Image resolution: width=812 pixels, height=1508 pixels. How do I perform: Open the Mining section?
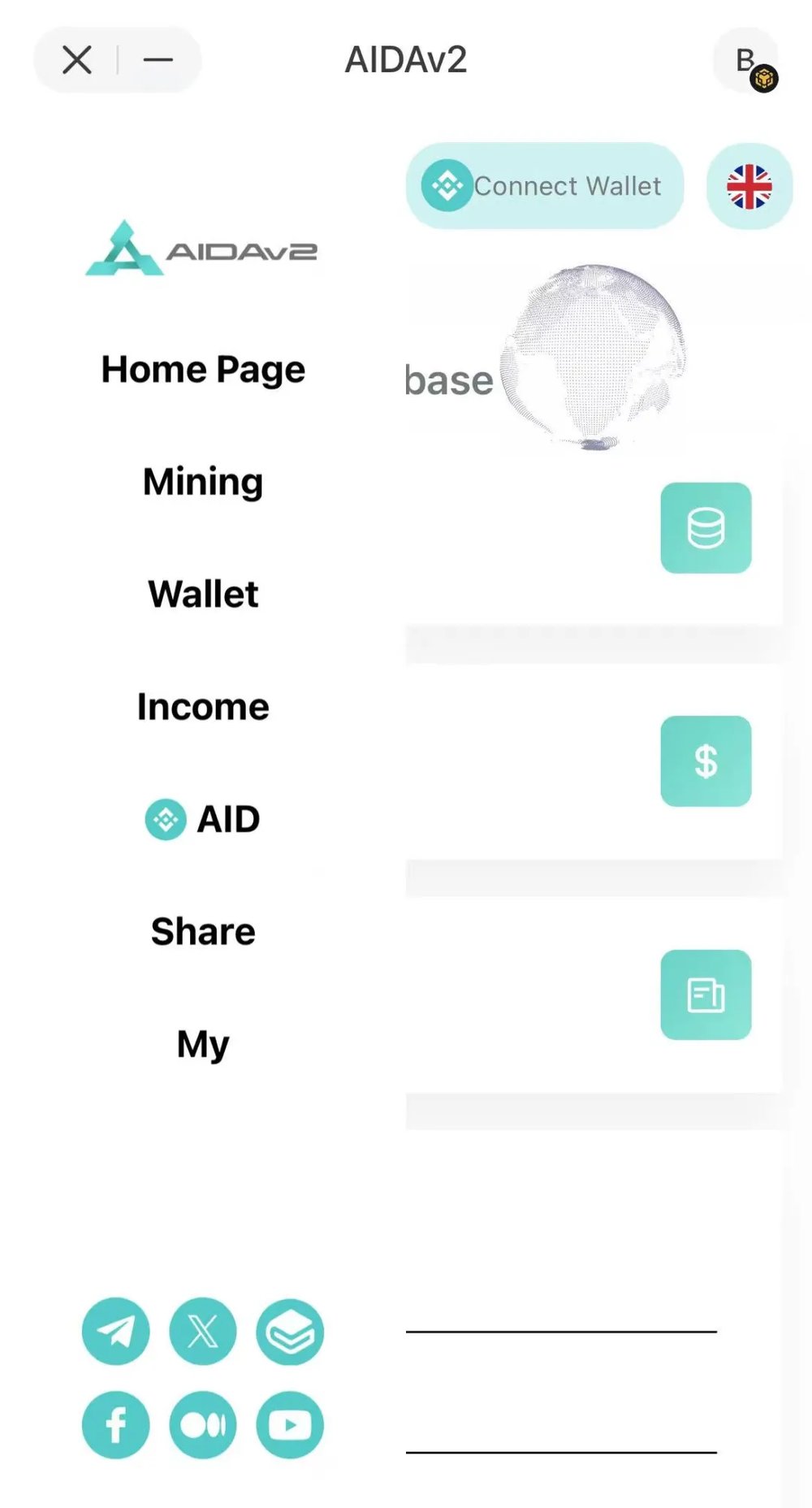(x=203, y=482)
